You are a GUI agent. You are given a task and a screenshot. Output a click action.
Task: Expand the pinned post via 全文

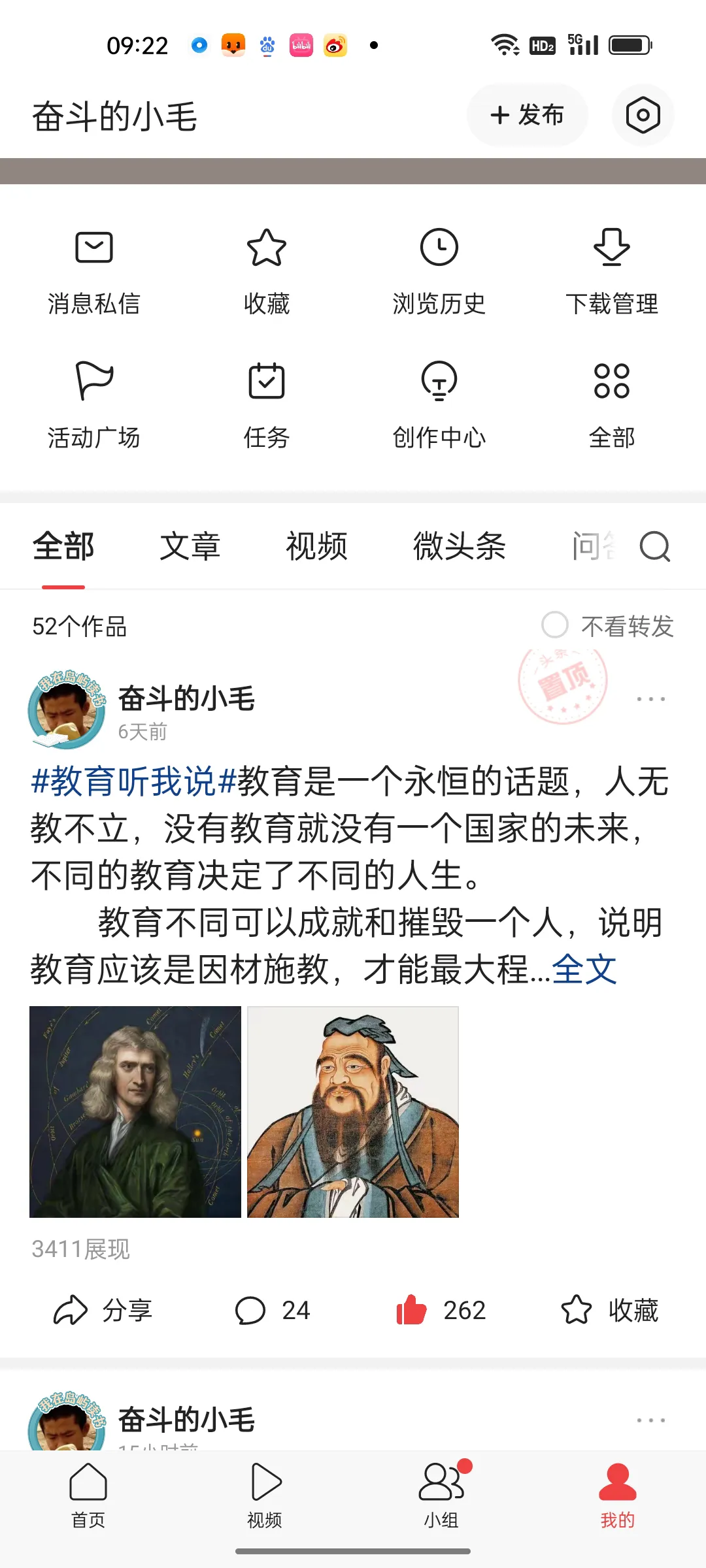pyautogui.click(x=584, y=969)
